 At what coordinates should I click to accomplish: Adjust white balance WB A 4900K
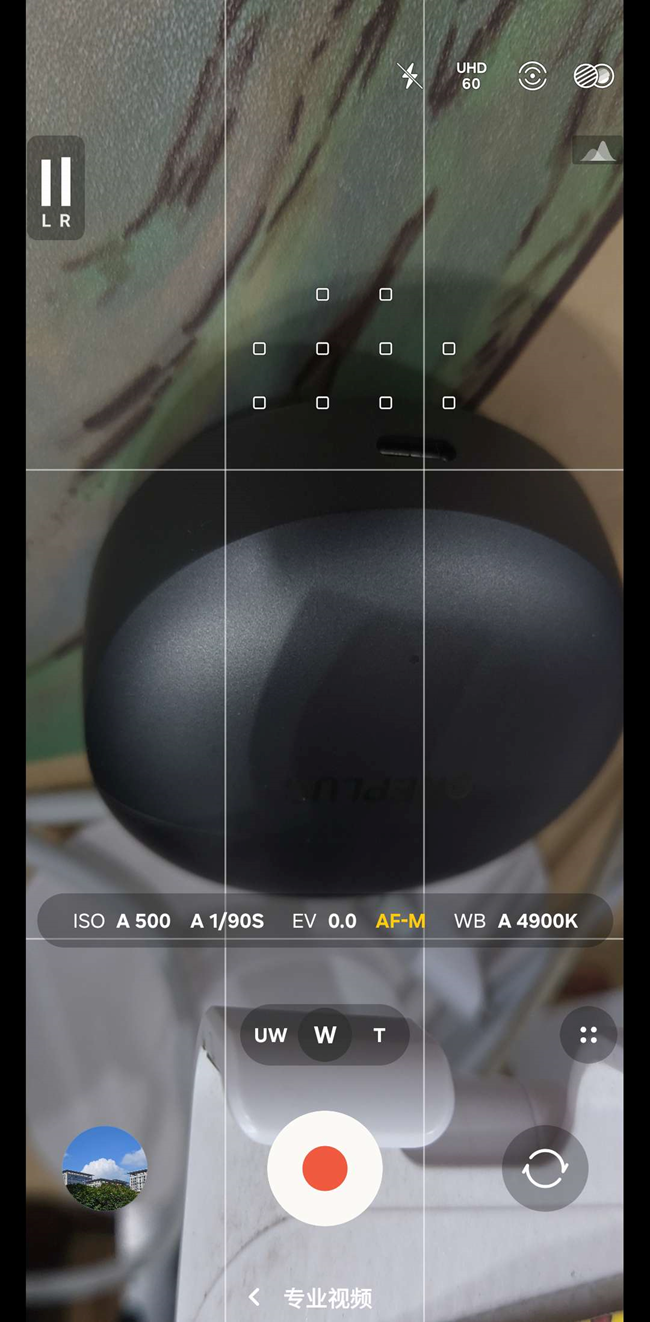coord(516,921)
